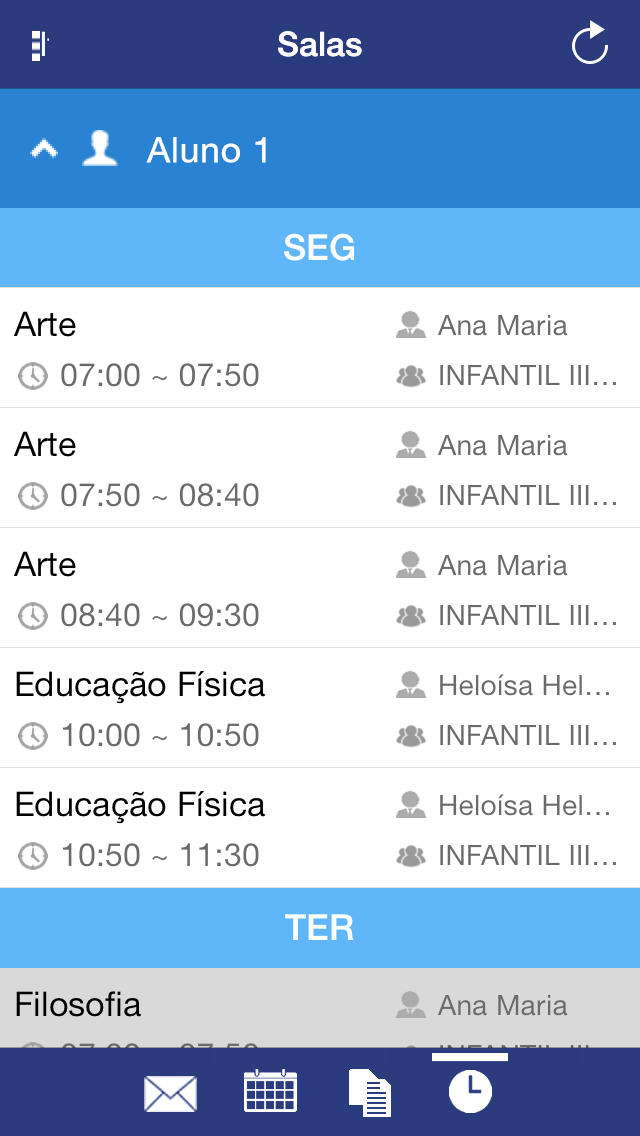The width and height of the screenshot is (640, 1136).
Task: Open Educação Física class at 10:50
Action: [x=320, y=828]
